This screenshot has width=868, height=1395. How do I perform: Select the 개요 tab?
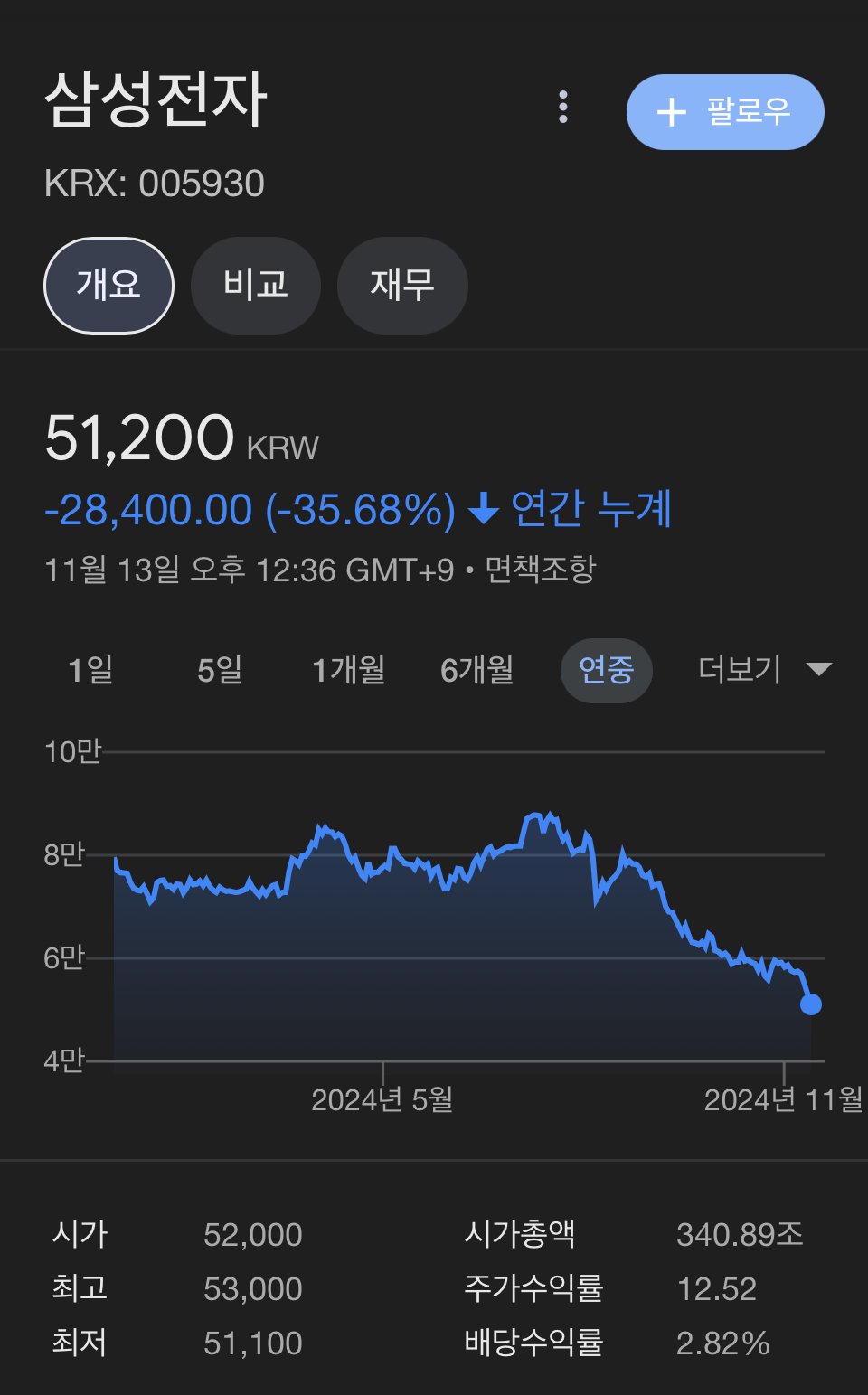pyautogui.click(x=108, y=286)
